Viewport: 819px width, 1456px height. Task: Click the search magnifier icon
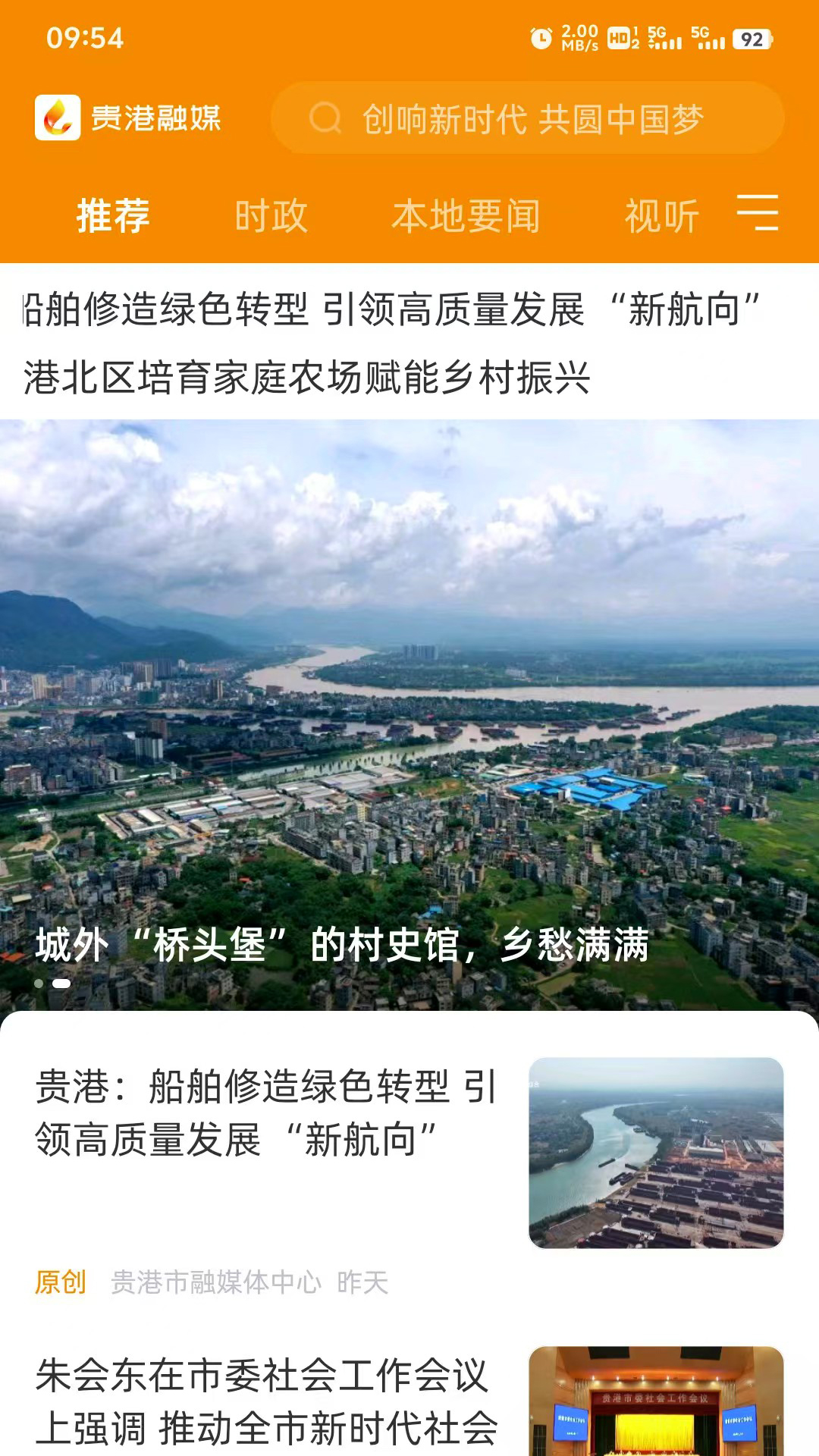click(x=326, y=118)
